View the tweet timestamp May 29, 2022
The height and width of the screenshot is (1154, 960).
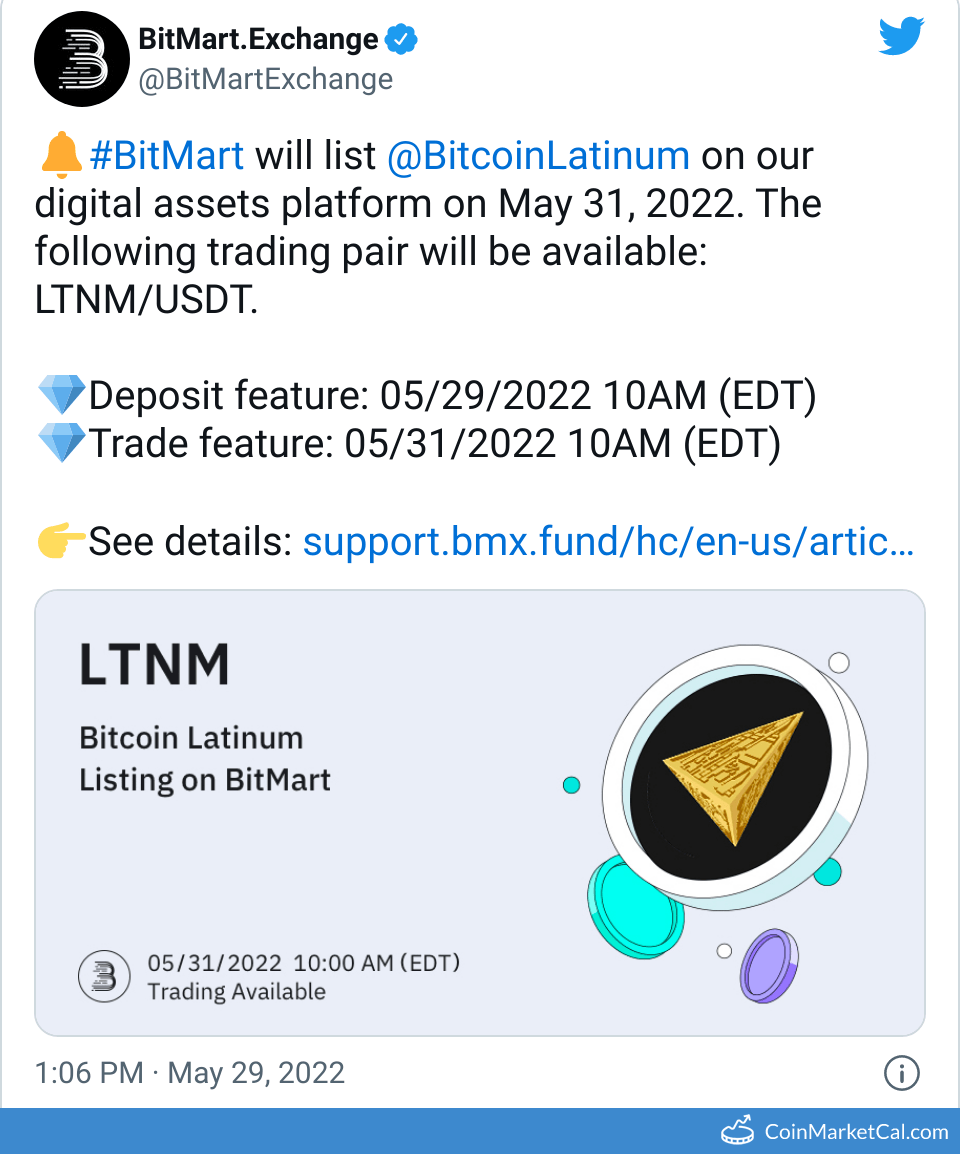[x=190, y=1073]
